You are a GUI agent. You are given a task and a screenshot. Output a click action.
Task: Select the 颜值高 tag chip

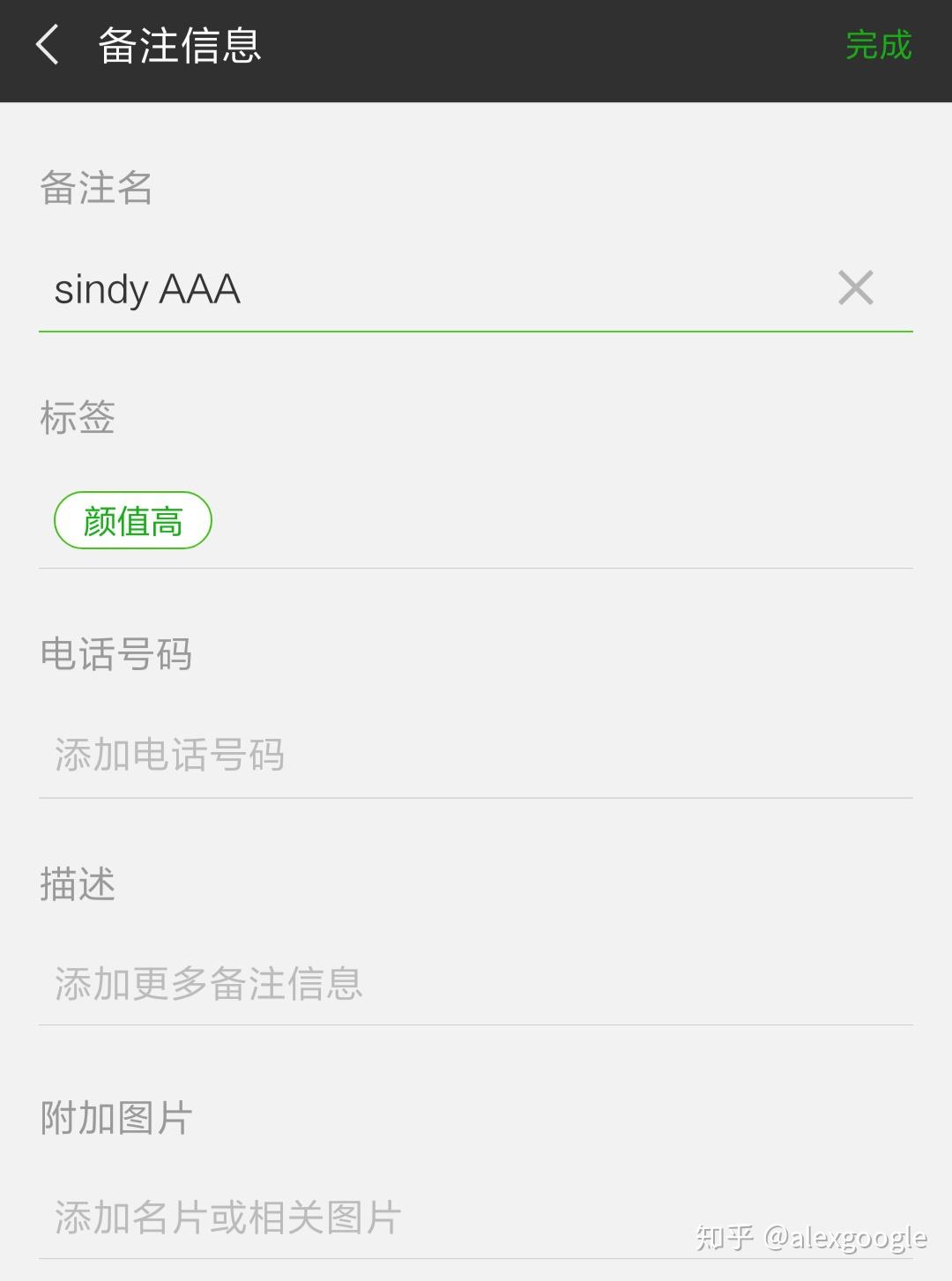pos(133,521)
